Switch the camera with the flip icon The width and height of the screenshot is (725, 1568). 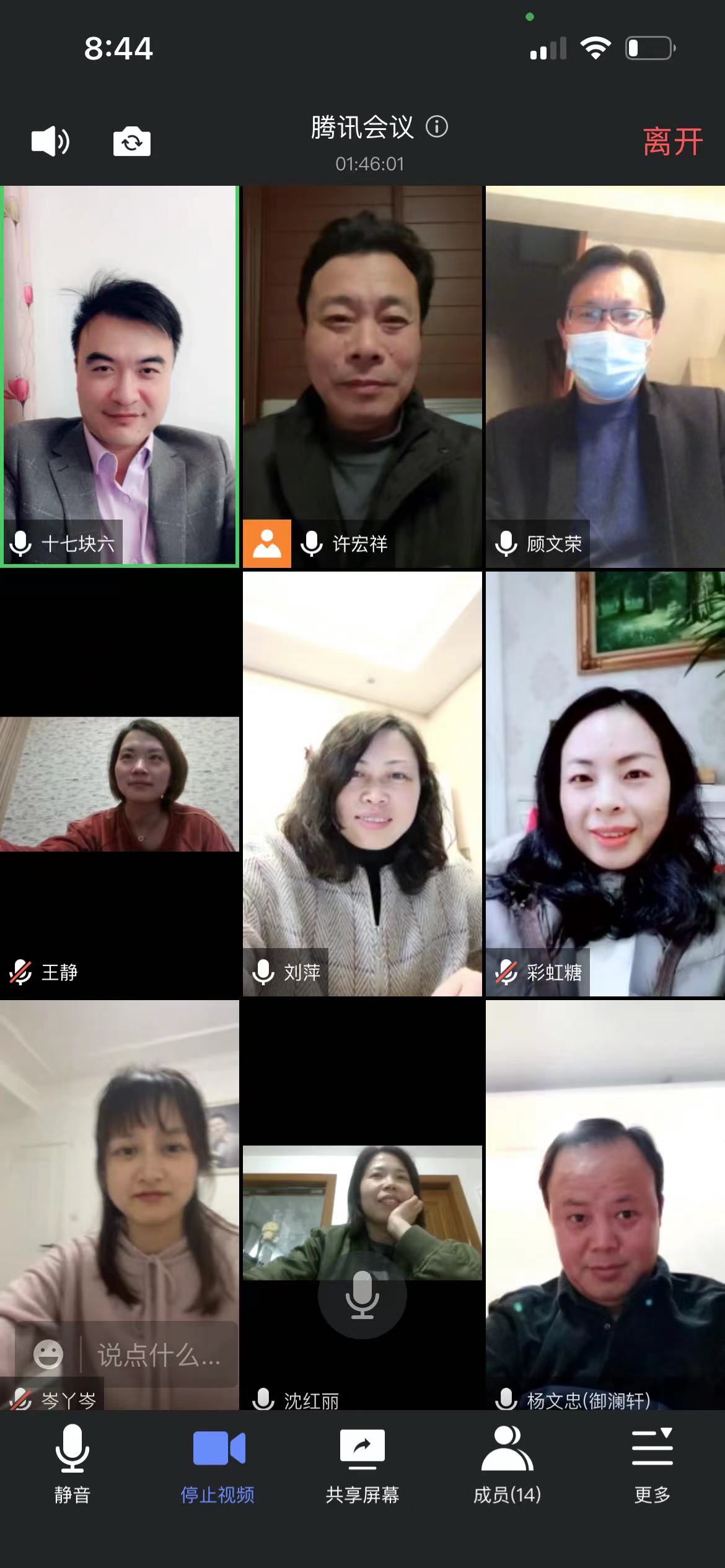[131, 142]
